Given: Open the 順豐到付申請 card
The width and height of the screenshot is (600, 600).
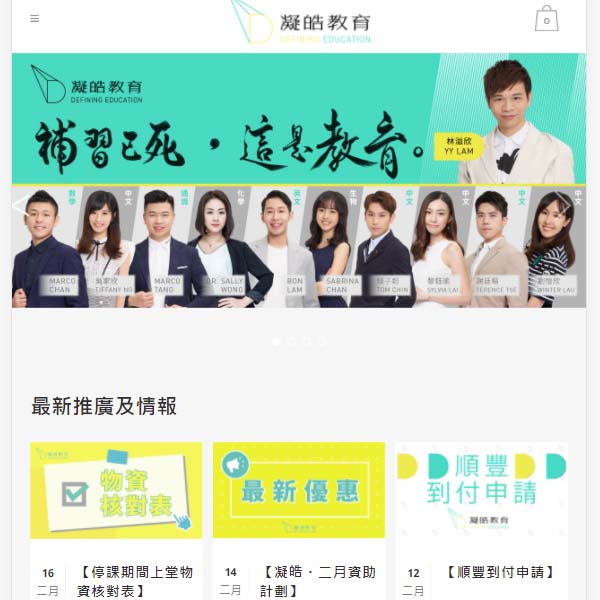Looking at the screenshot, I should pyautogui.click(x=481, y=490).
